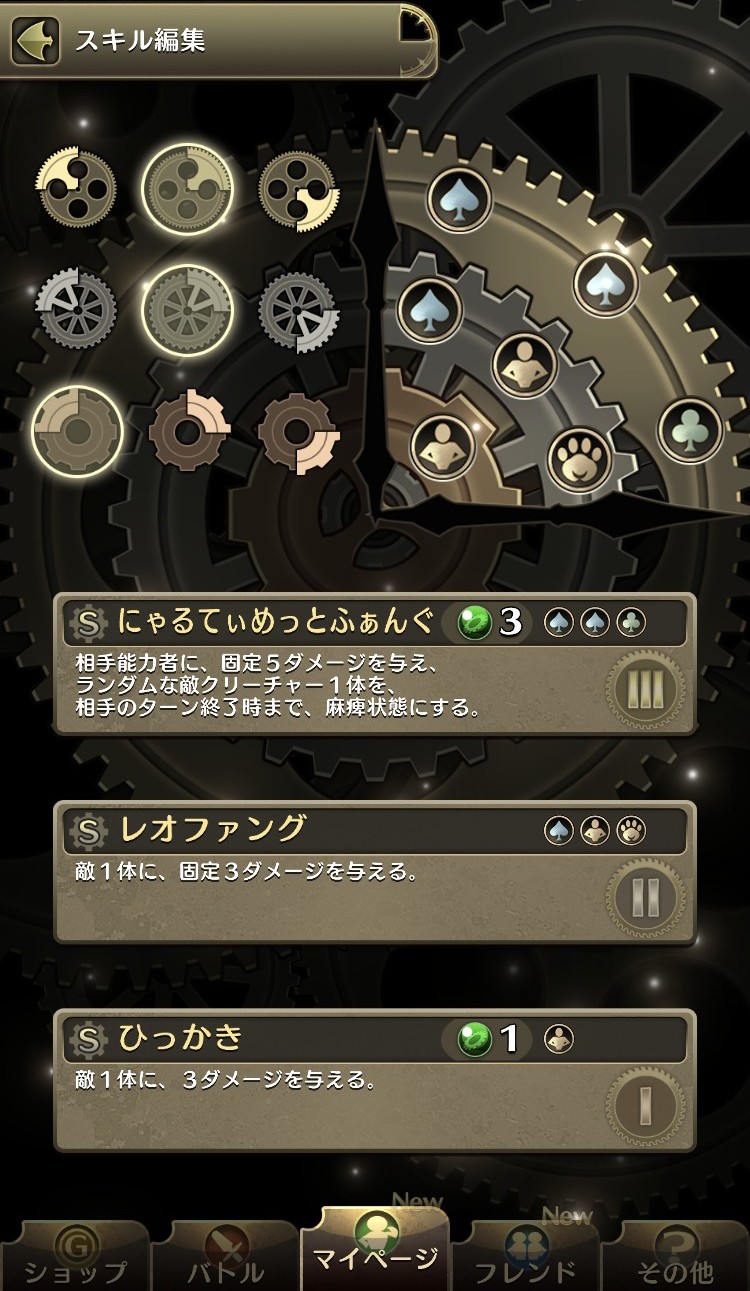
Task: Choose the highlighted bronze gear in bottom row
Action: [x=77, y=432]
